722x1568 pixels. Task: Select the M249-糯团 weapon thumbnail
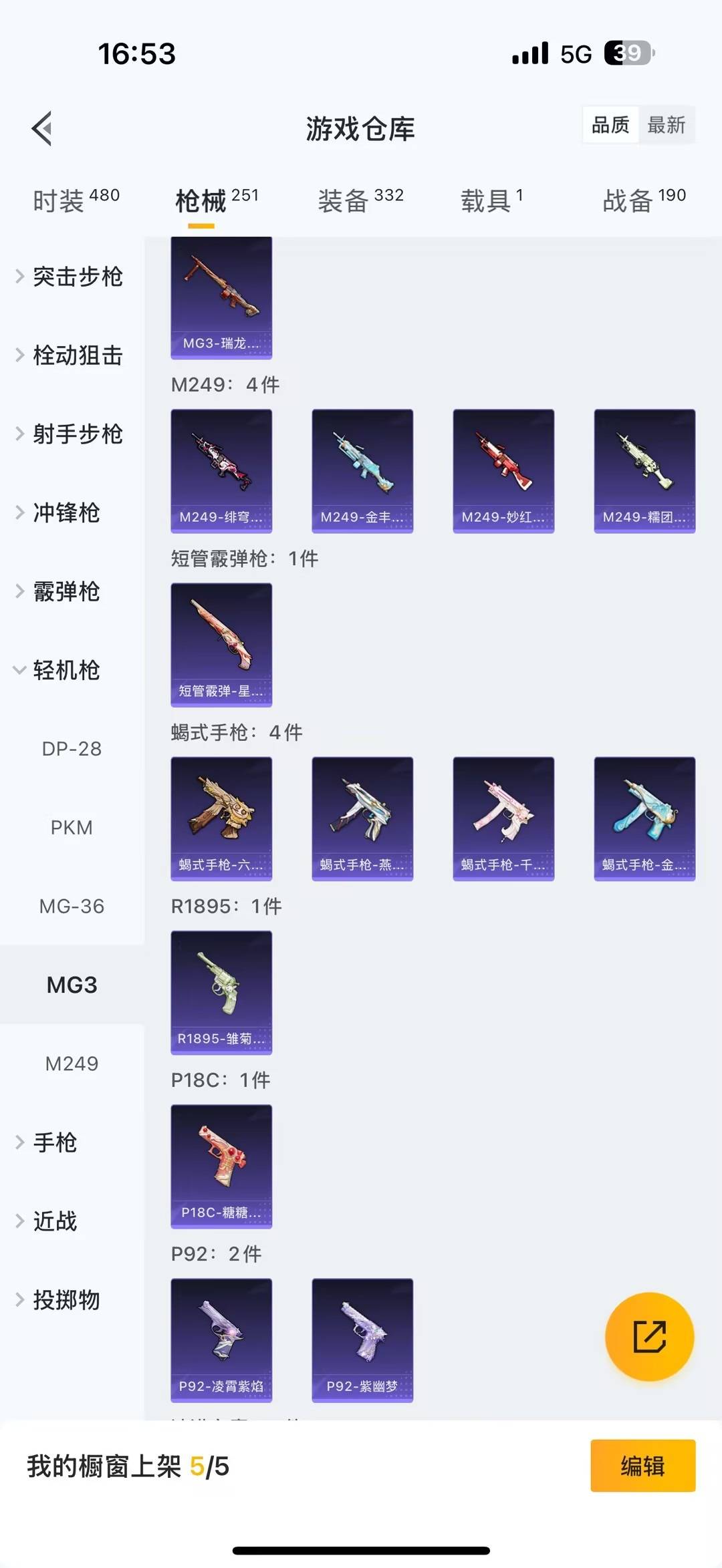coord(644,470)
